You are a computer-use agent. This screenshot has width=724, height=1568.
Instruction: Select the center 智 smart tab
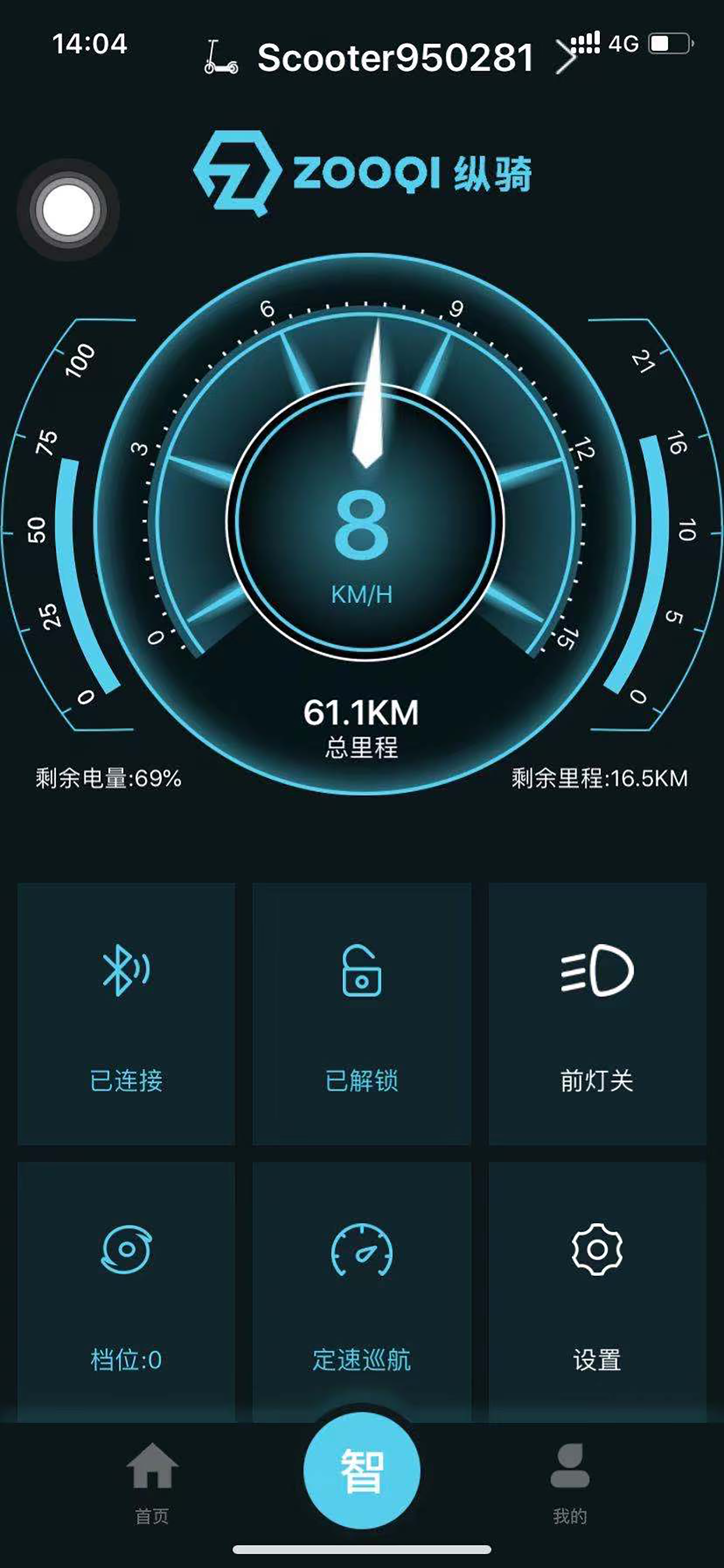[x=361, y=1471]
